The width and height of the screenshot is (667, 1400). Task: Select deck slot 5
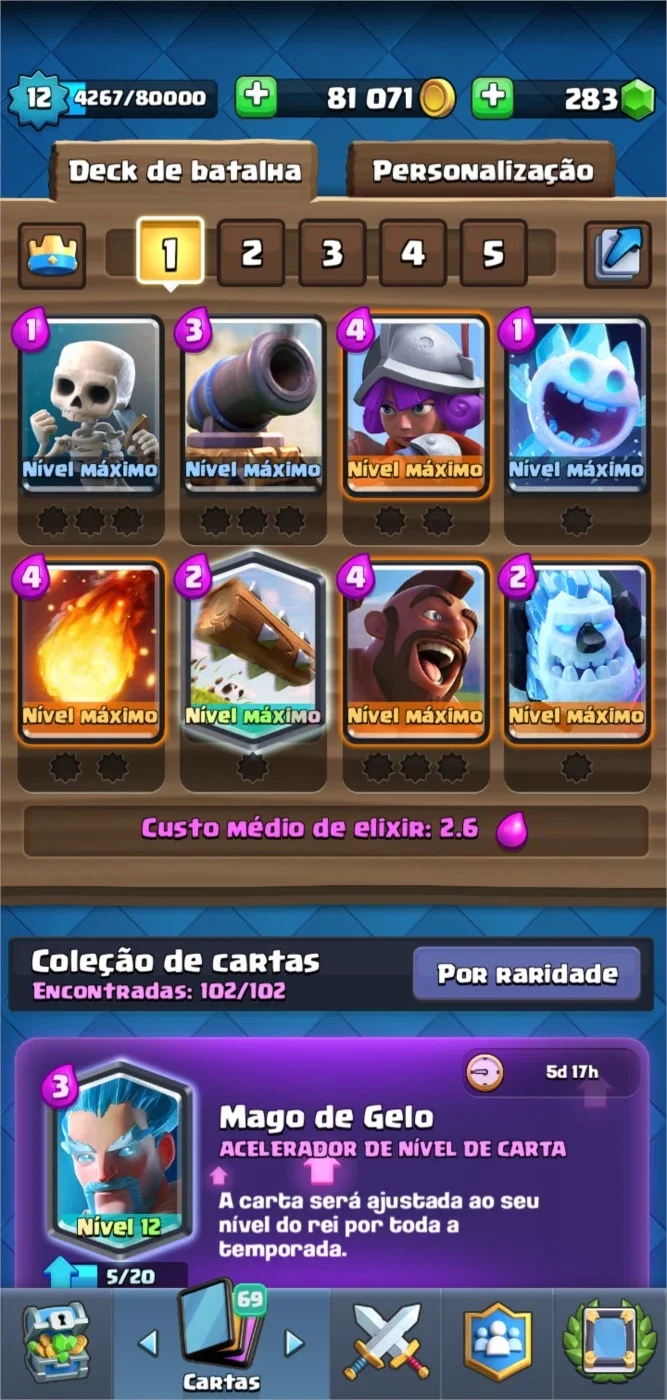(x=493, y=254)
